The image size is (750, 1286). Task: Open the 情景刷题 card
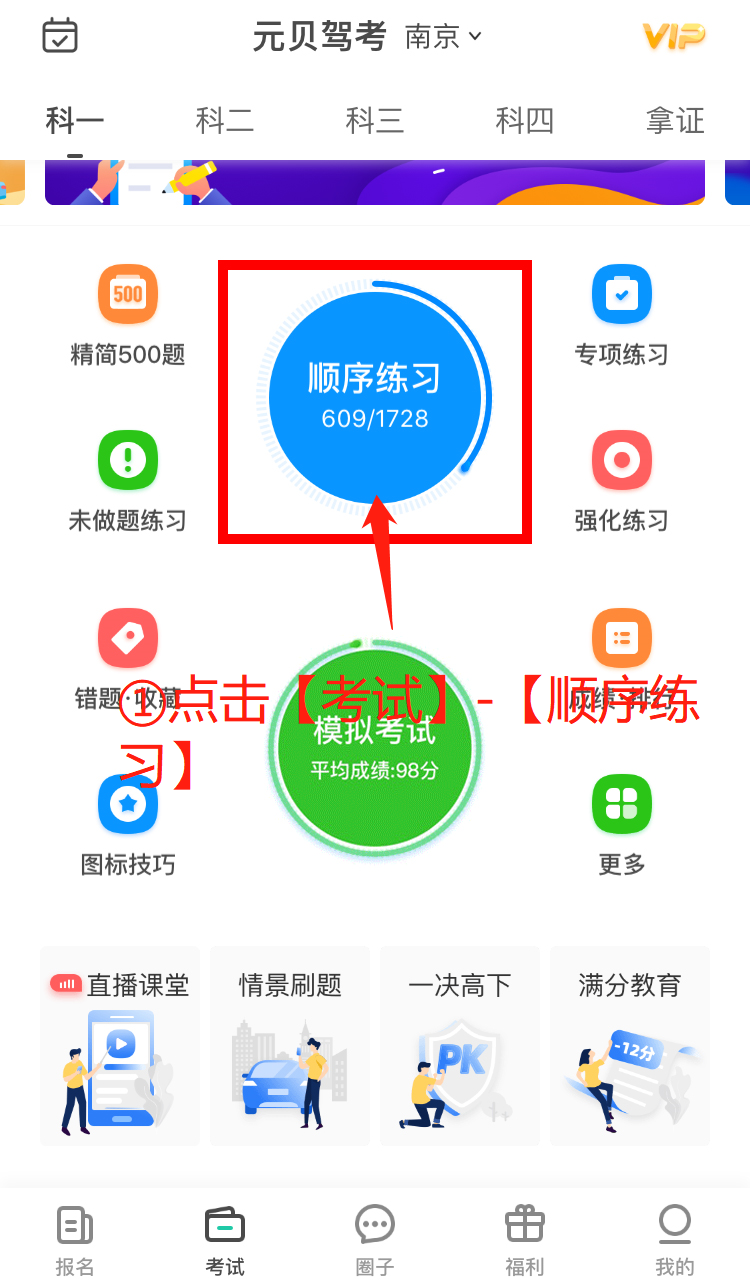[290, 1045]
